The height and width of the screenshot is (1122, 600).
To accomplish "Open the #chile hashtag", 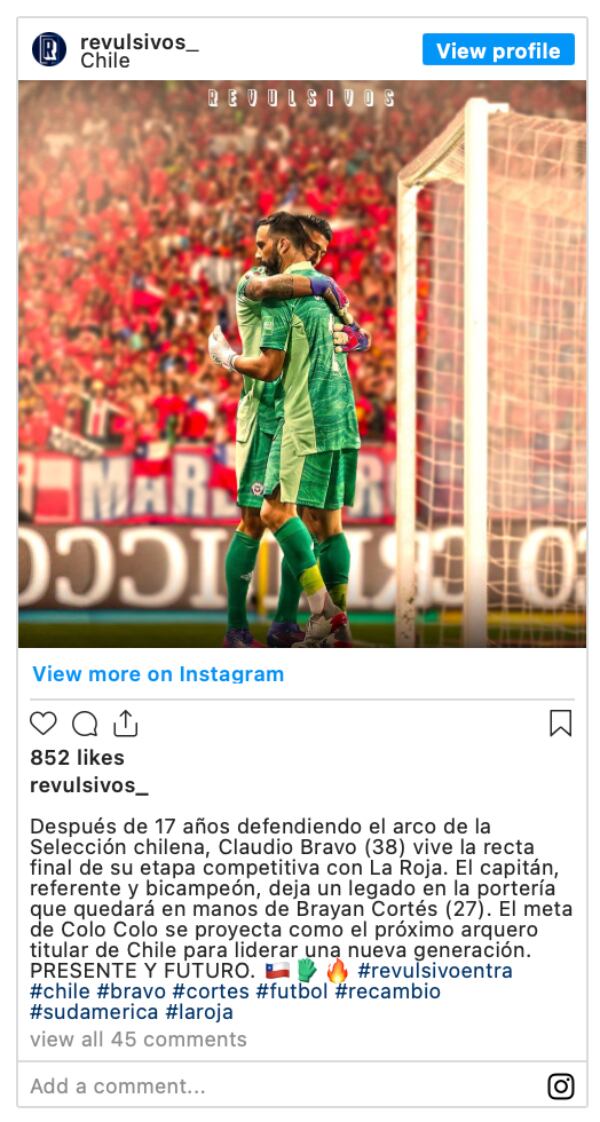I will (60, 991).
